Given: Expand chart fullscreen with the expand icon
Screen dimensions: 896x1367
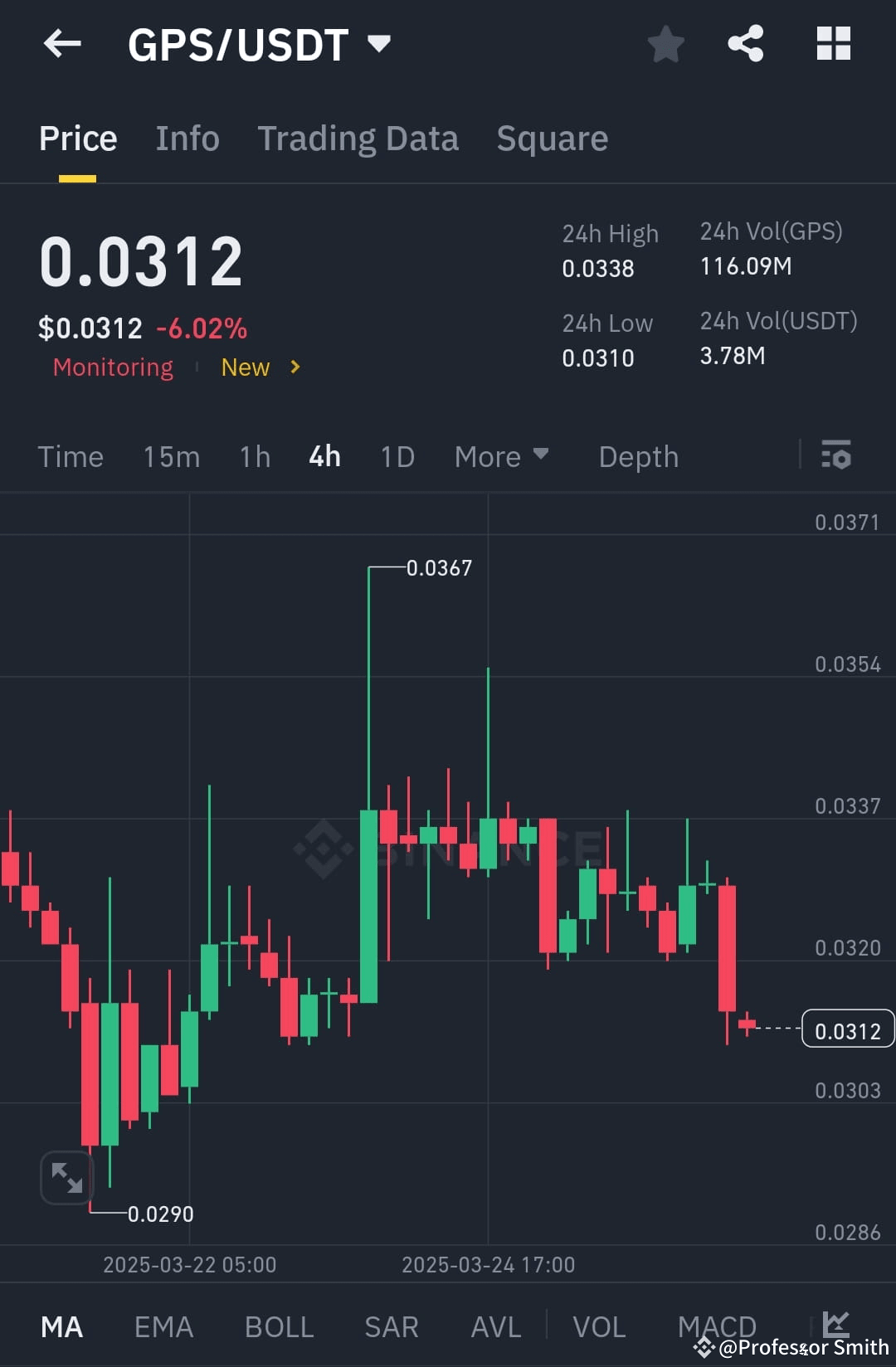Looking at the screenshot, I should pos(66,1177).
